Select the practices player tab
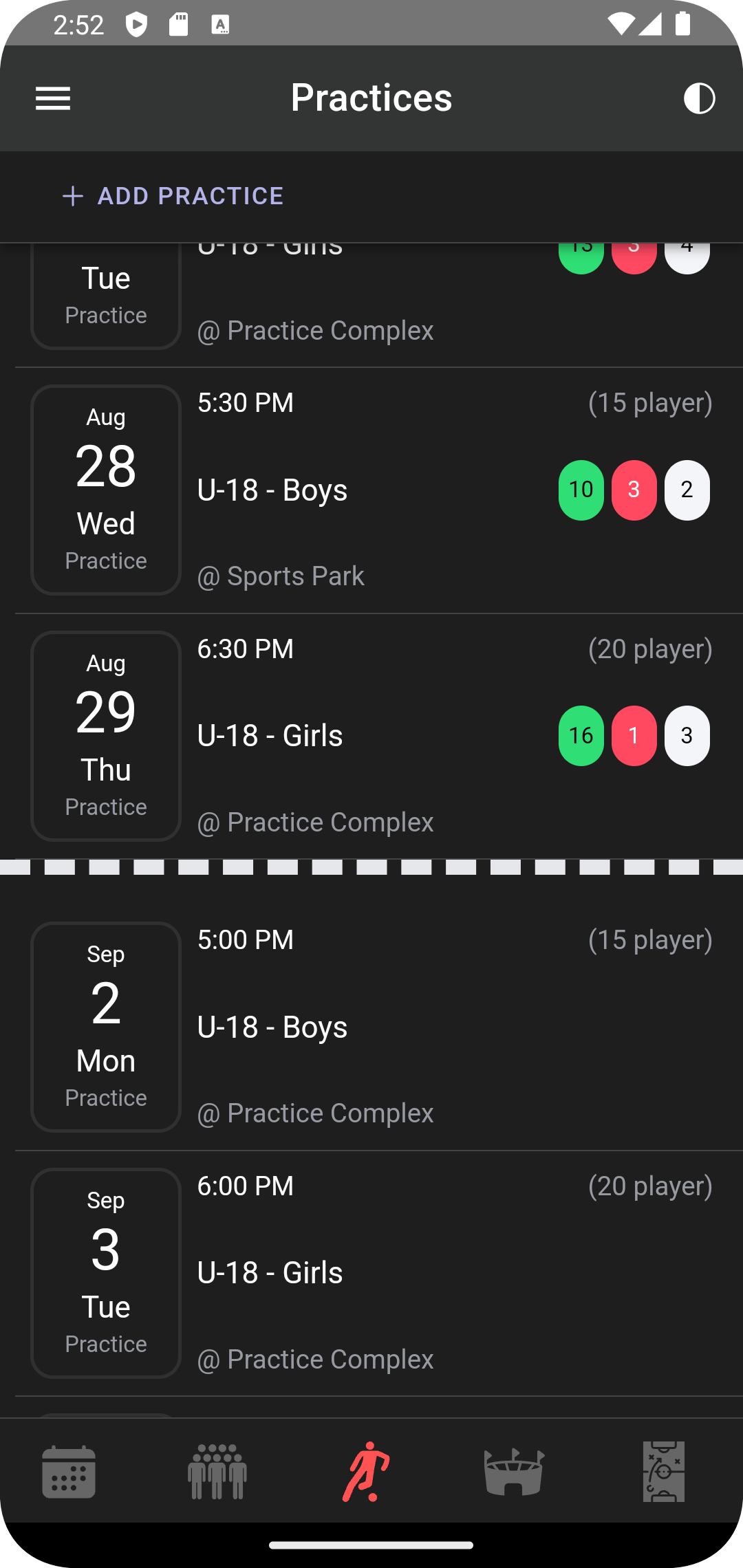Image resolution: width=743 pixels, height=1568 pixels. (x=366, y=1471)
